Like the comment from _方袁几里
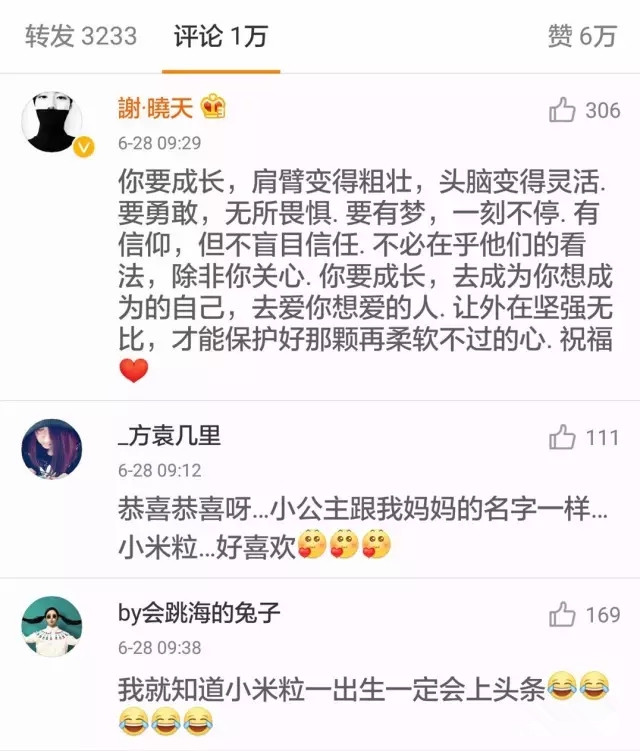 [563, 437]
